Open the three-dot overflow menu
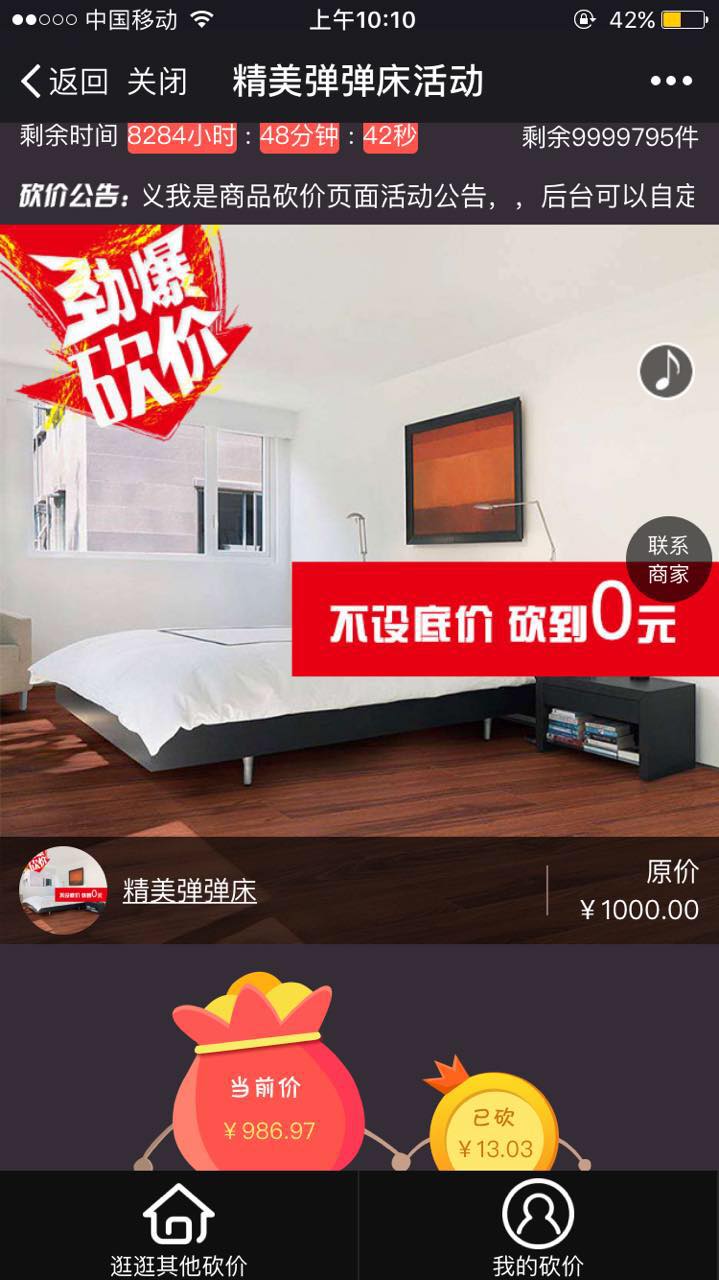Screen dimensions: 719x1280 click(671, 81)
